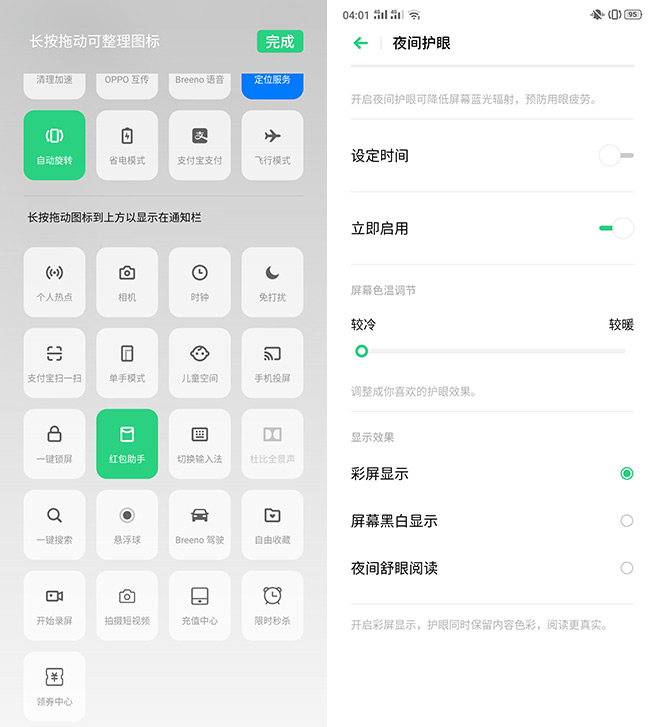654x727 pixels.
Task: Tap the 免打扰 tile
Action: coord(272,282)
